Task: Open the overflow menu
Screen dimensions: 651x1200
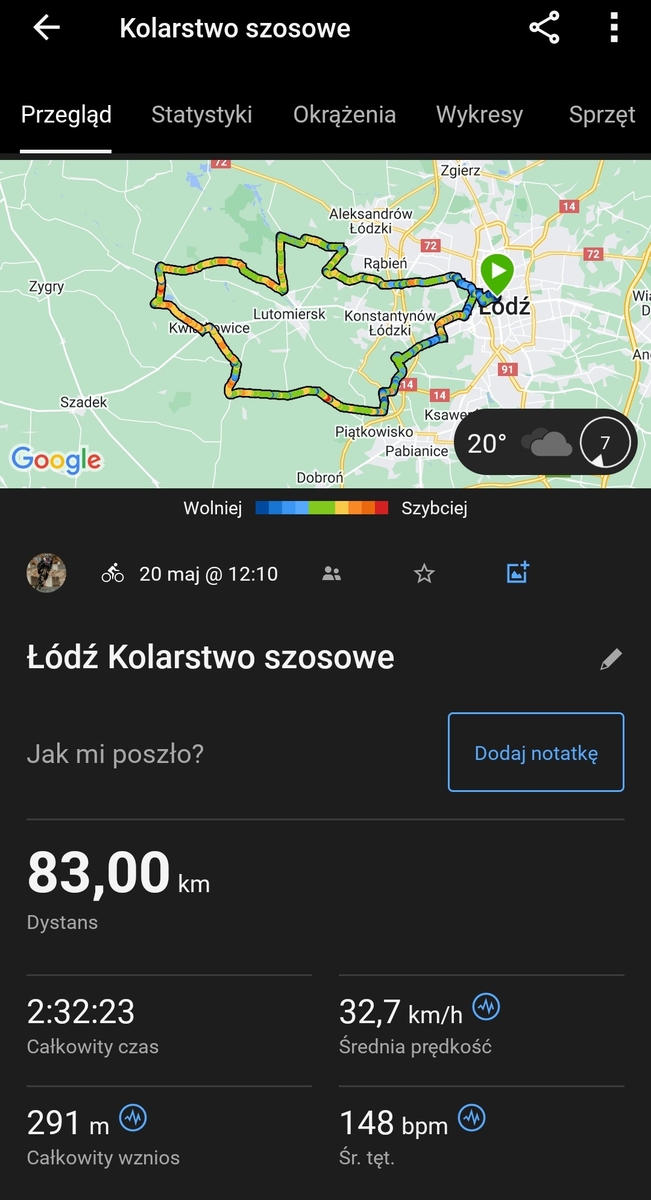Action: point(613,28)
